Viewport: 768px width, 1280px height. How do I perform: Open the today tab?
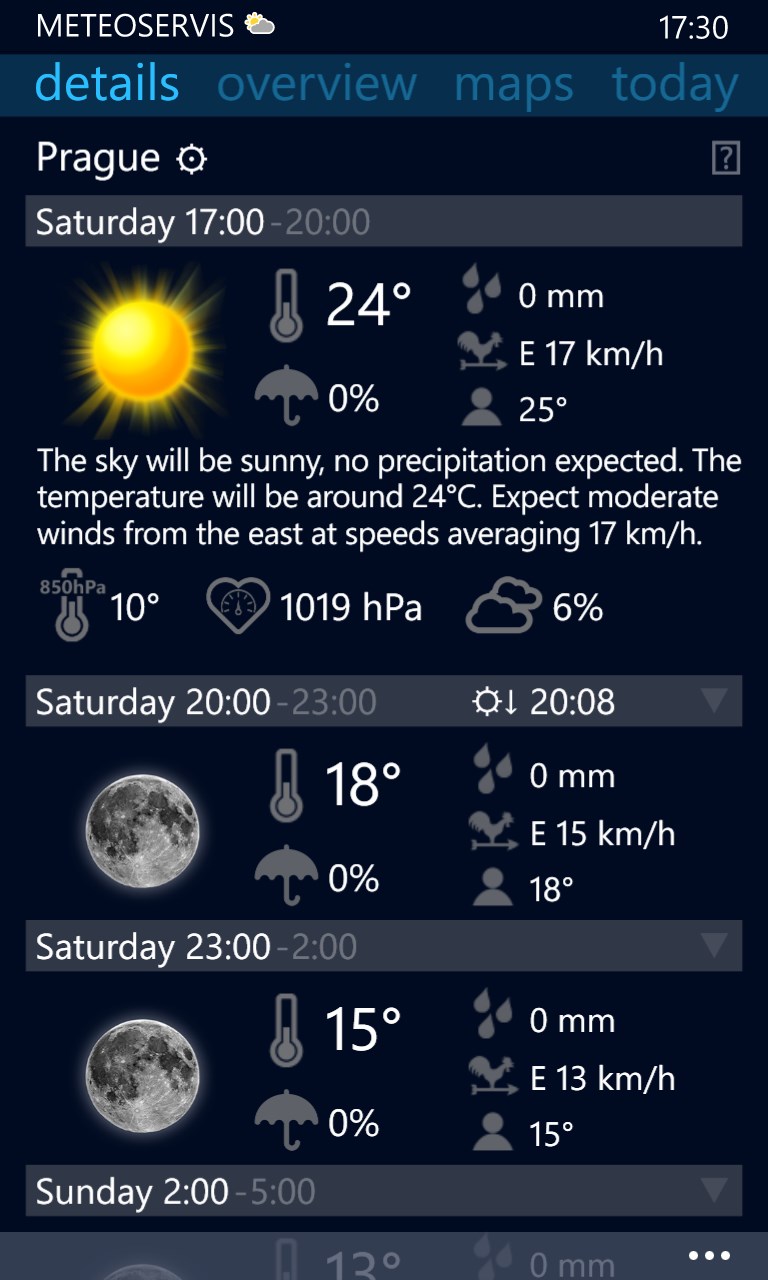coord(675,84)
